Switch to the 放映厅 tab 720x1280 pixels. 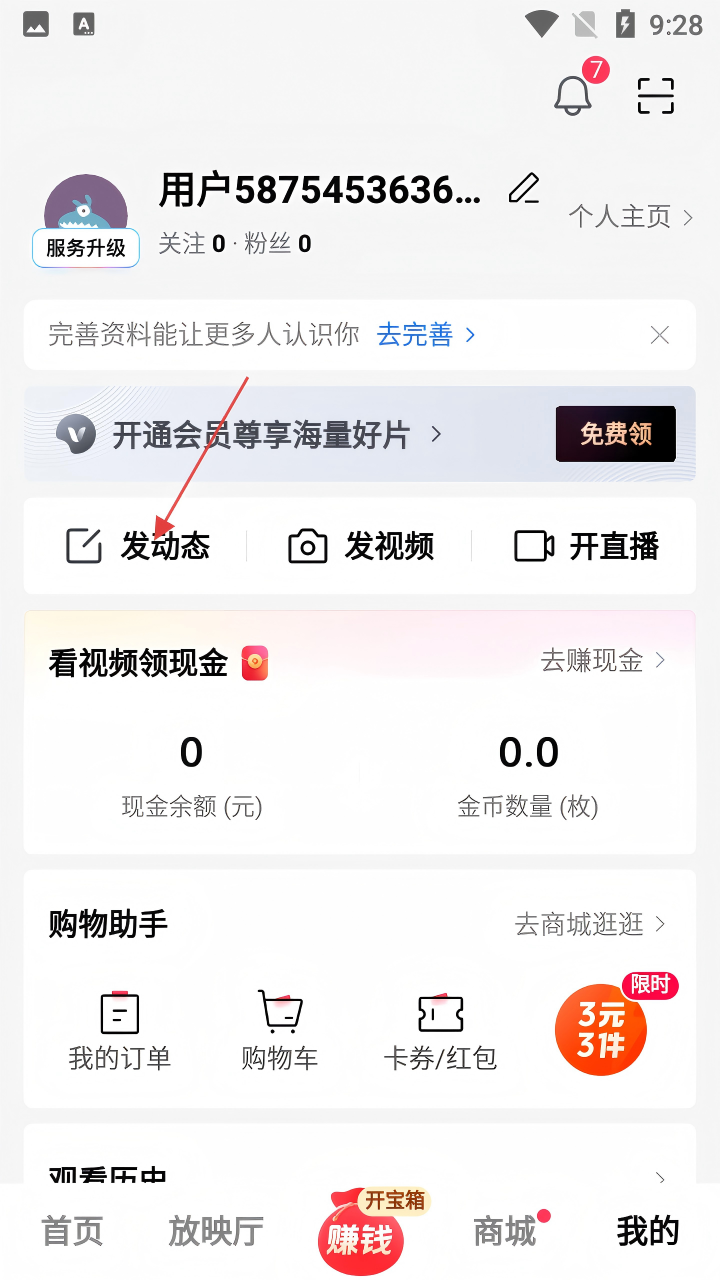click(216, 1232)
